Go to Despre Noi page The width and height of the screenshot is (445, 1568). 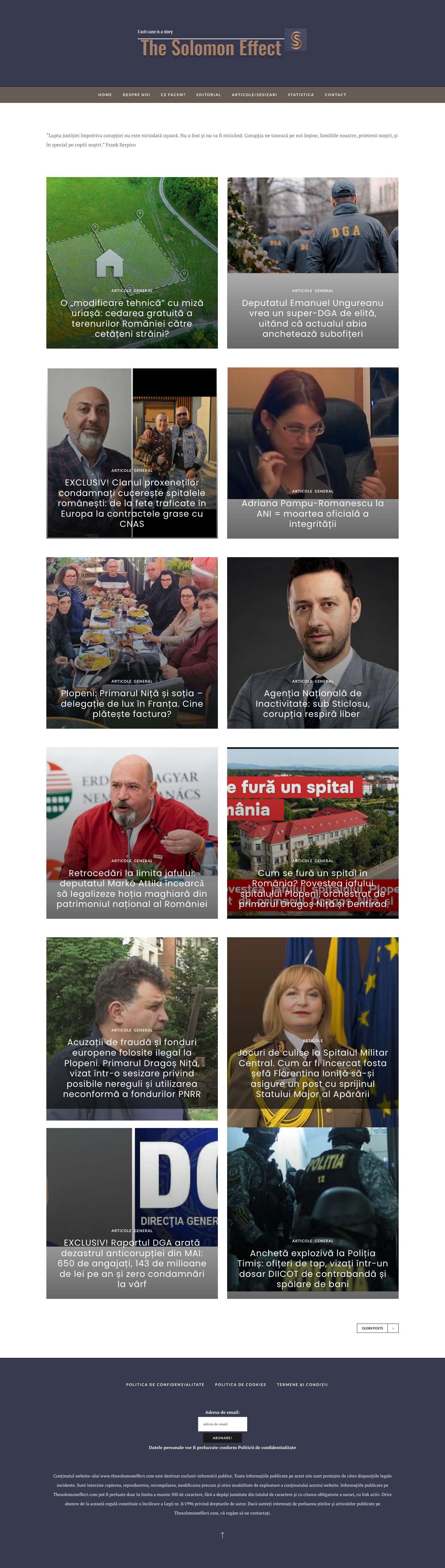click(x=136, y=95)
